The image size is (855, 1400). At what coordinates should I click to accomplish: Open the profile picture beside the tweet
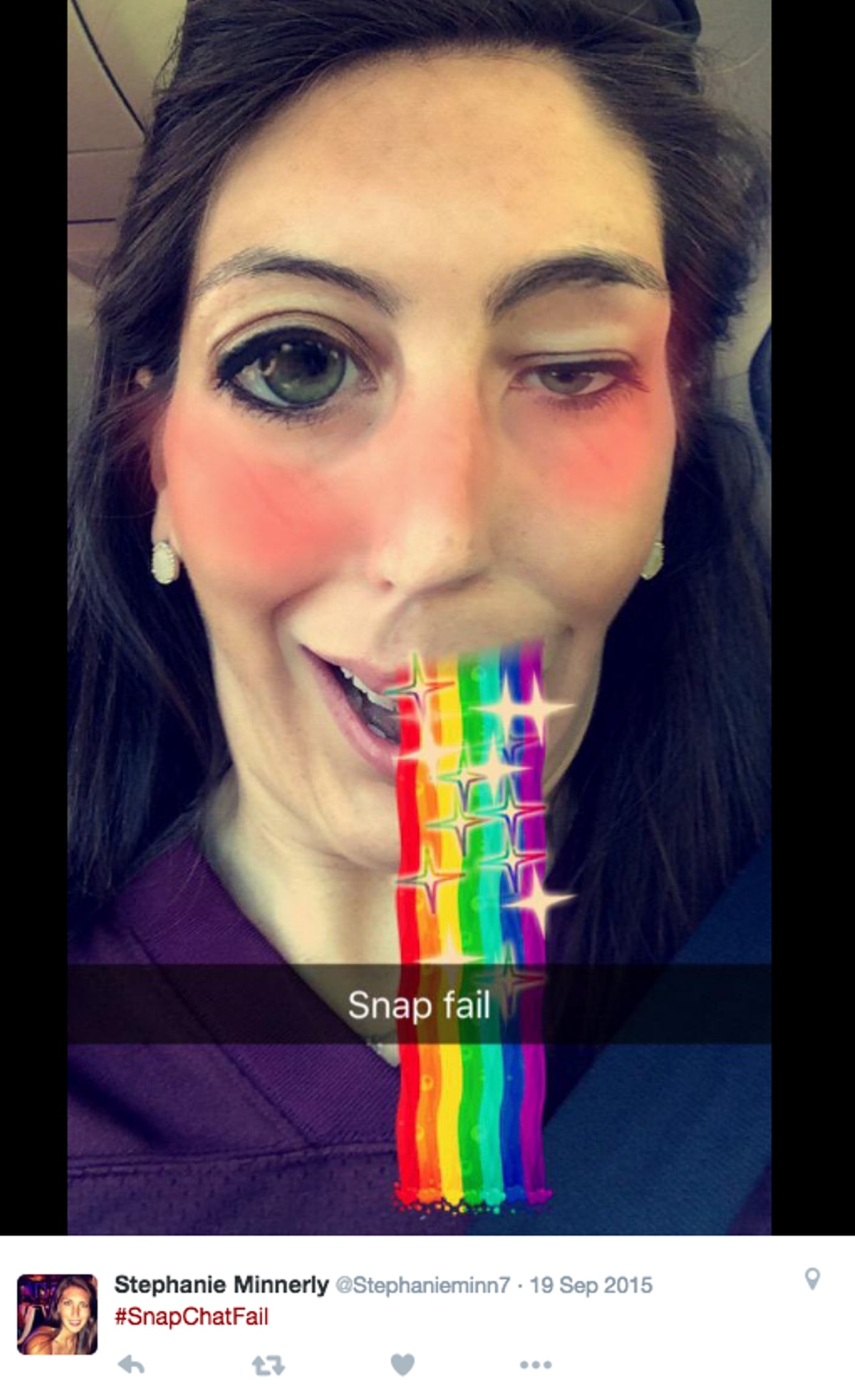[x=58, y=1314]
